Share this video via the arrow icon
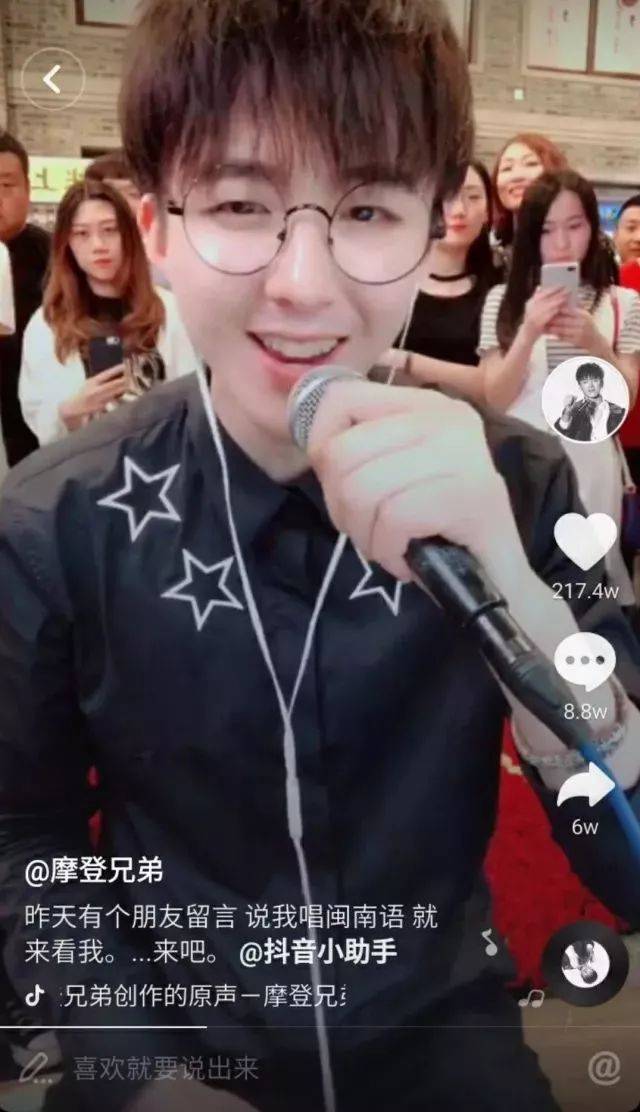Viewport: 640px width, 1112px height. tap(585, 785)
